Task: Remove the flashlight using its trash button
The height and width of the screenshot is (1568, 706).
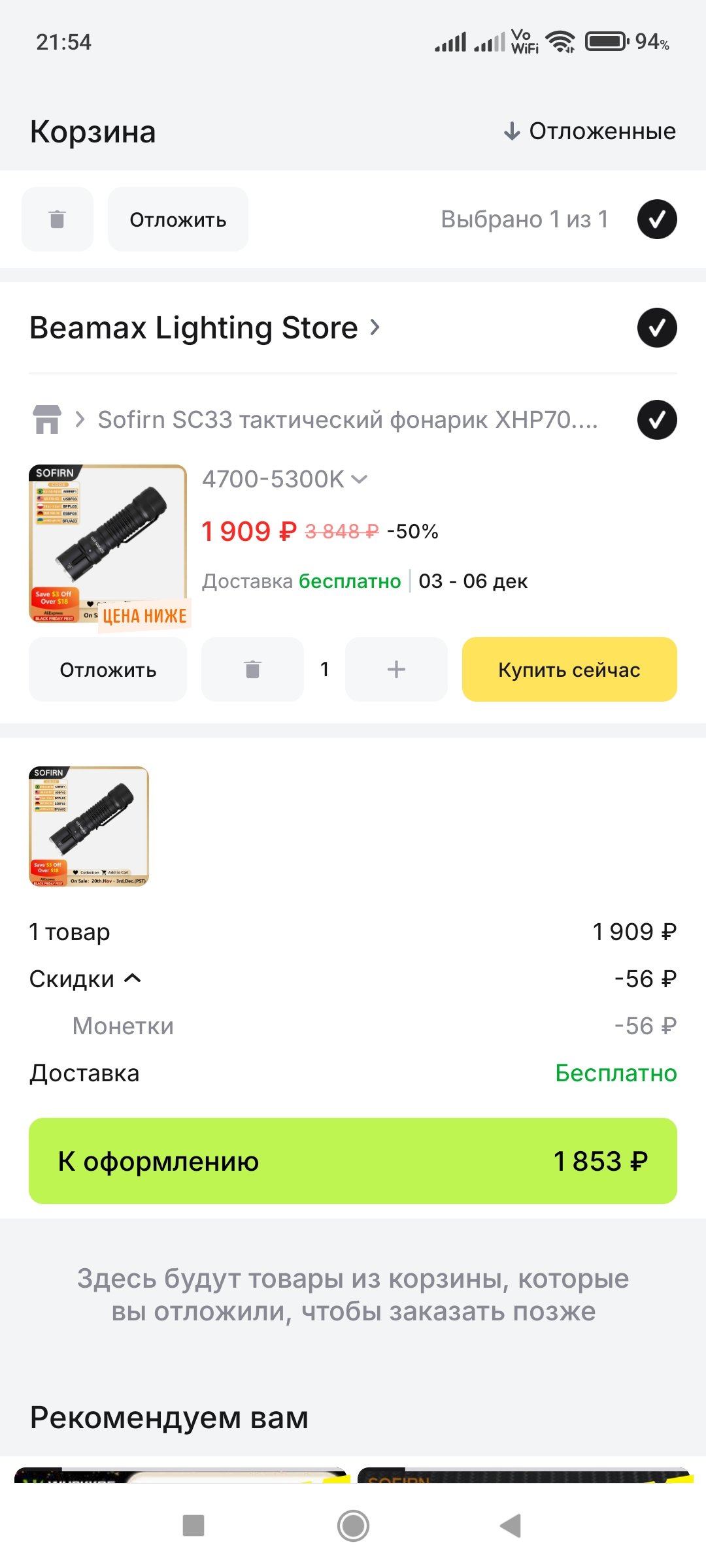Action: point(252,670)
